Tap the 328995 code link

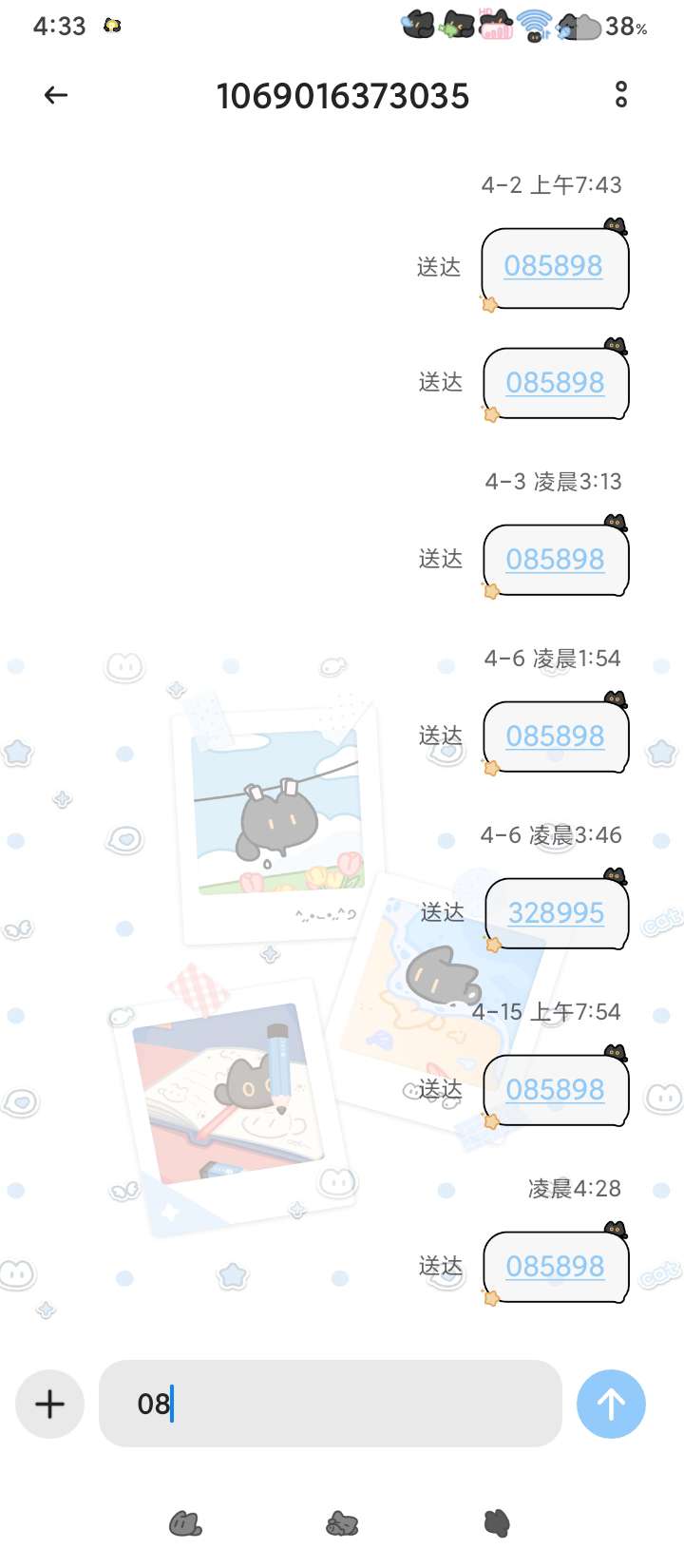(x=556, y=913)
